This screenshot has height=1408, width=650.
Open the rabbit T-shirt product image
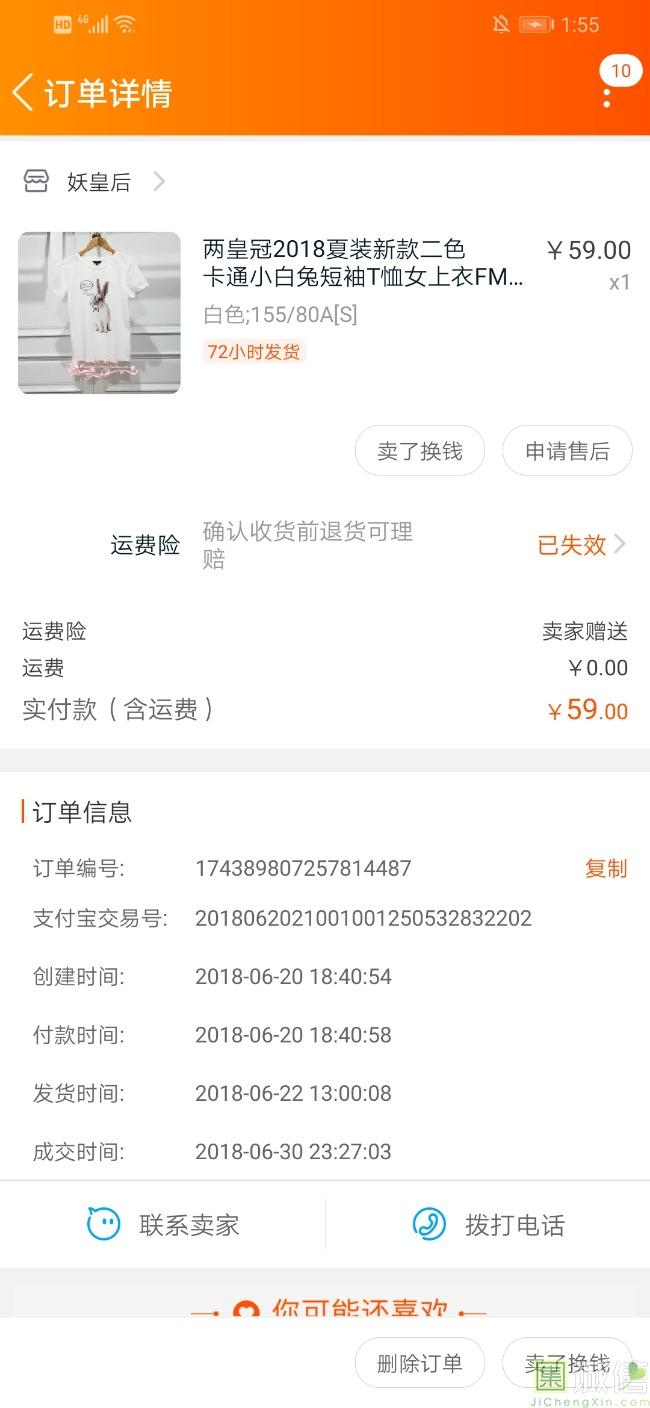[x=99, y=312]
